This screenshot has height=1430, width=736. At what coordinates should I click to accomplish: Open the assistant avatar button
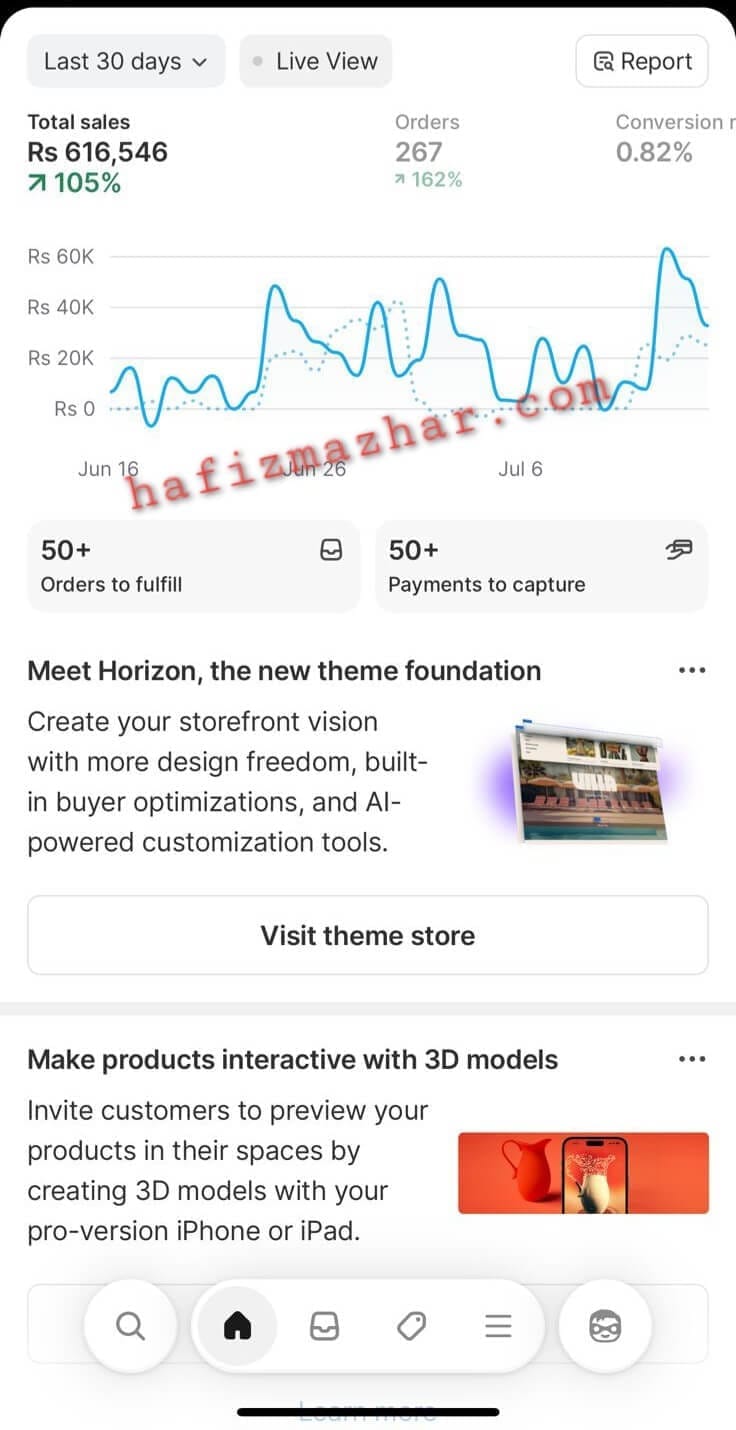[605, 1326]
